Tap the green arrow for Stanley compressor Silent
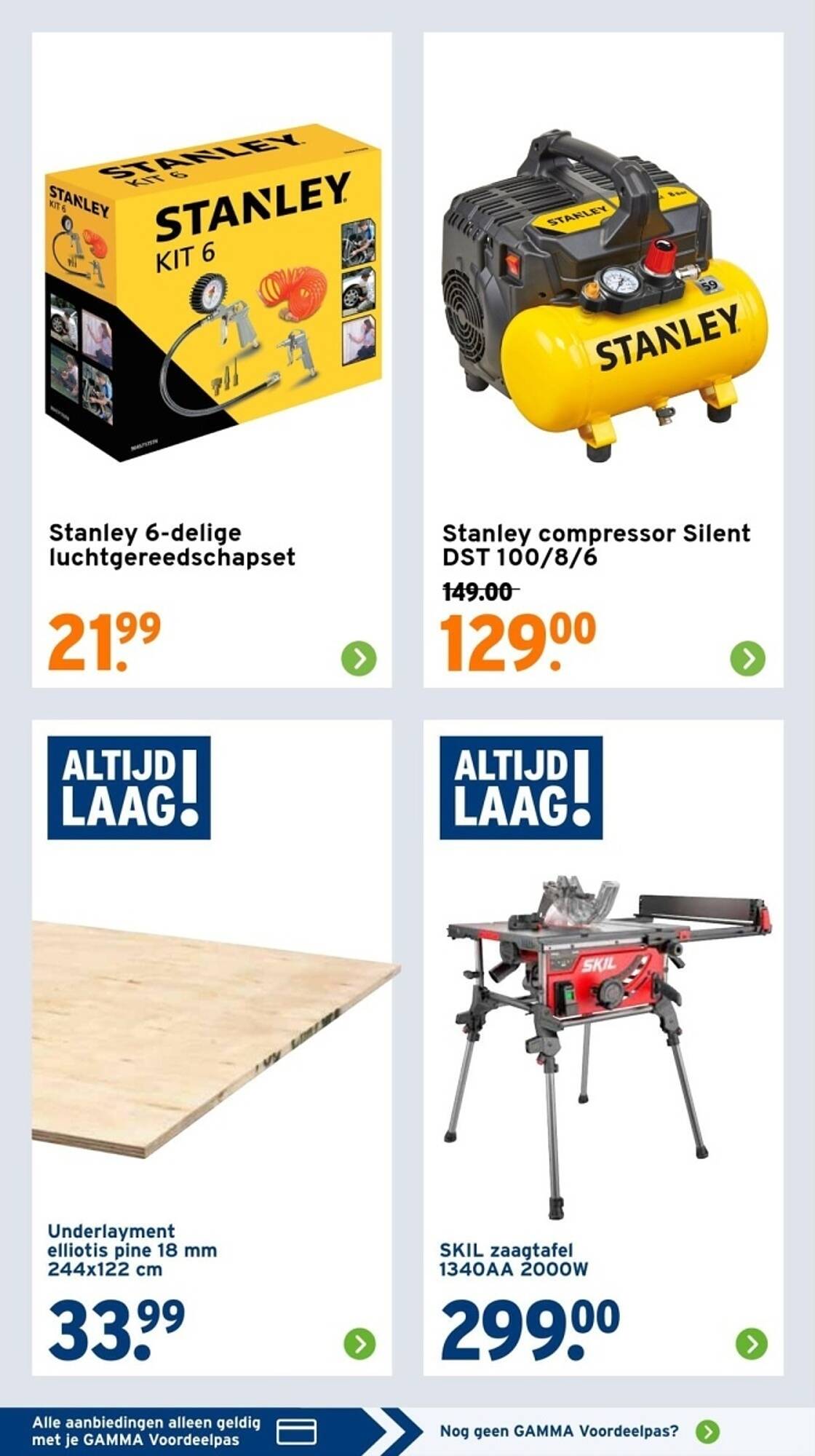This screenshot has height=1456, width=815. click(748, 658)
